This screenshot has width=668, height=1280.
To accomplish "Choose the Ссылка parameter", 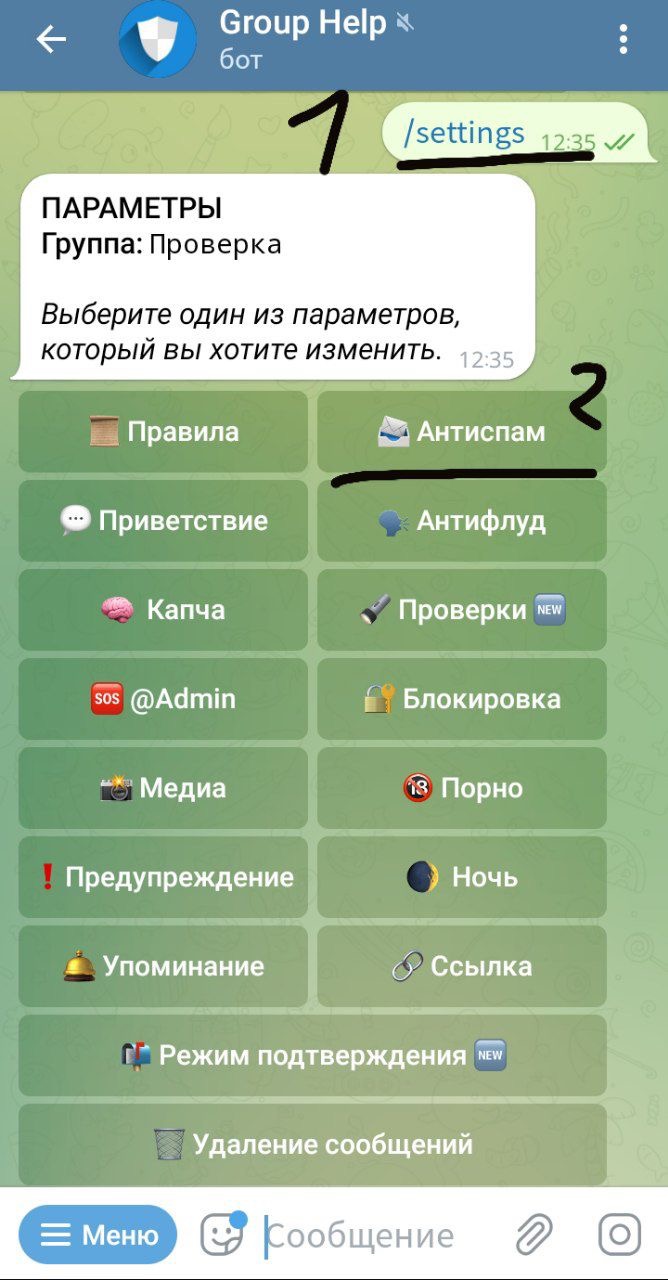I will click(x=461, y=966).
